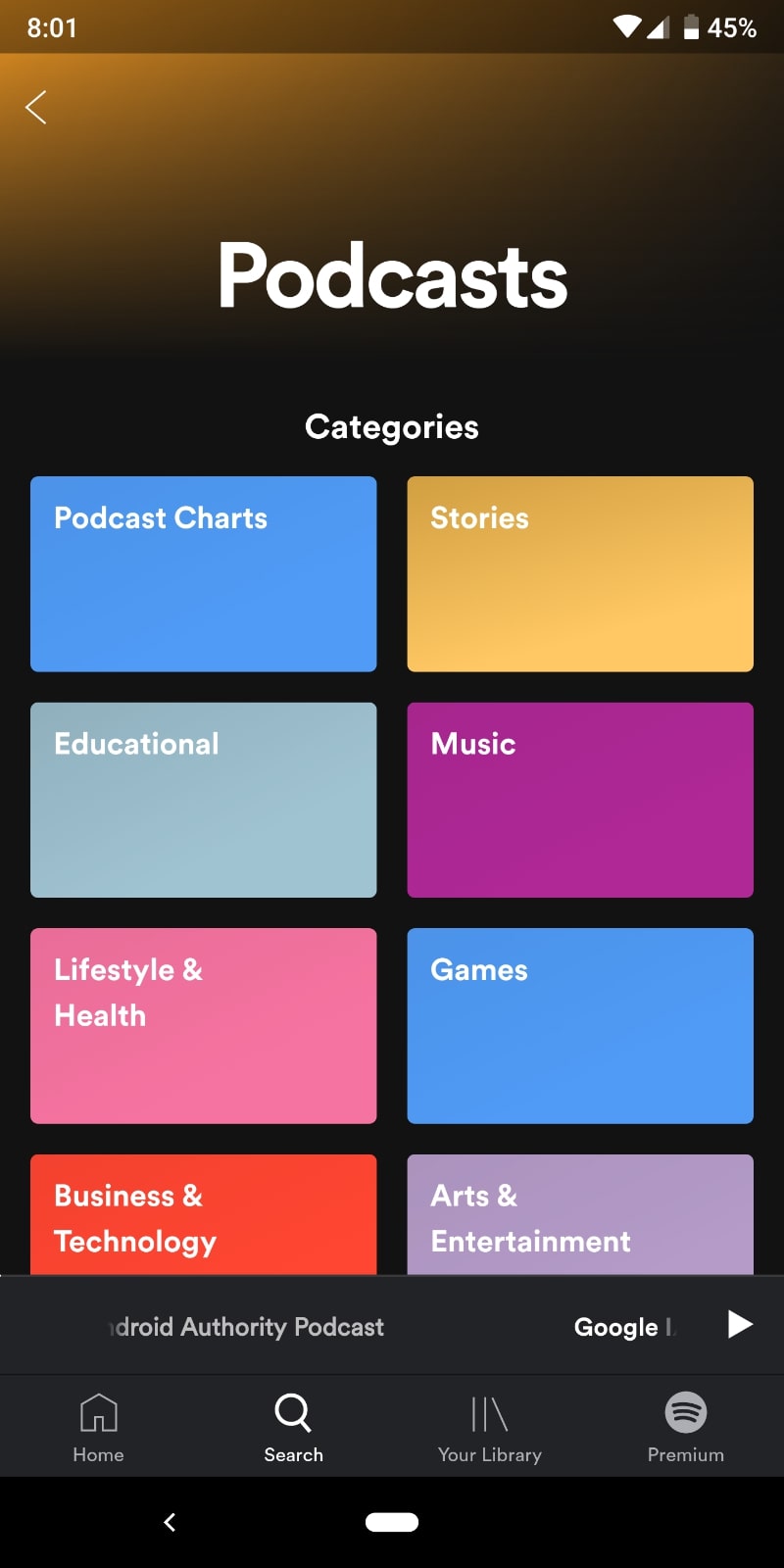Viewport: 784px width, 1568px height.
Task: Select the Music podcast category
Action: click(x=580, y=800)
